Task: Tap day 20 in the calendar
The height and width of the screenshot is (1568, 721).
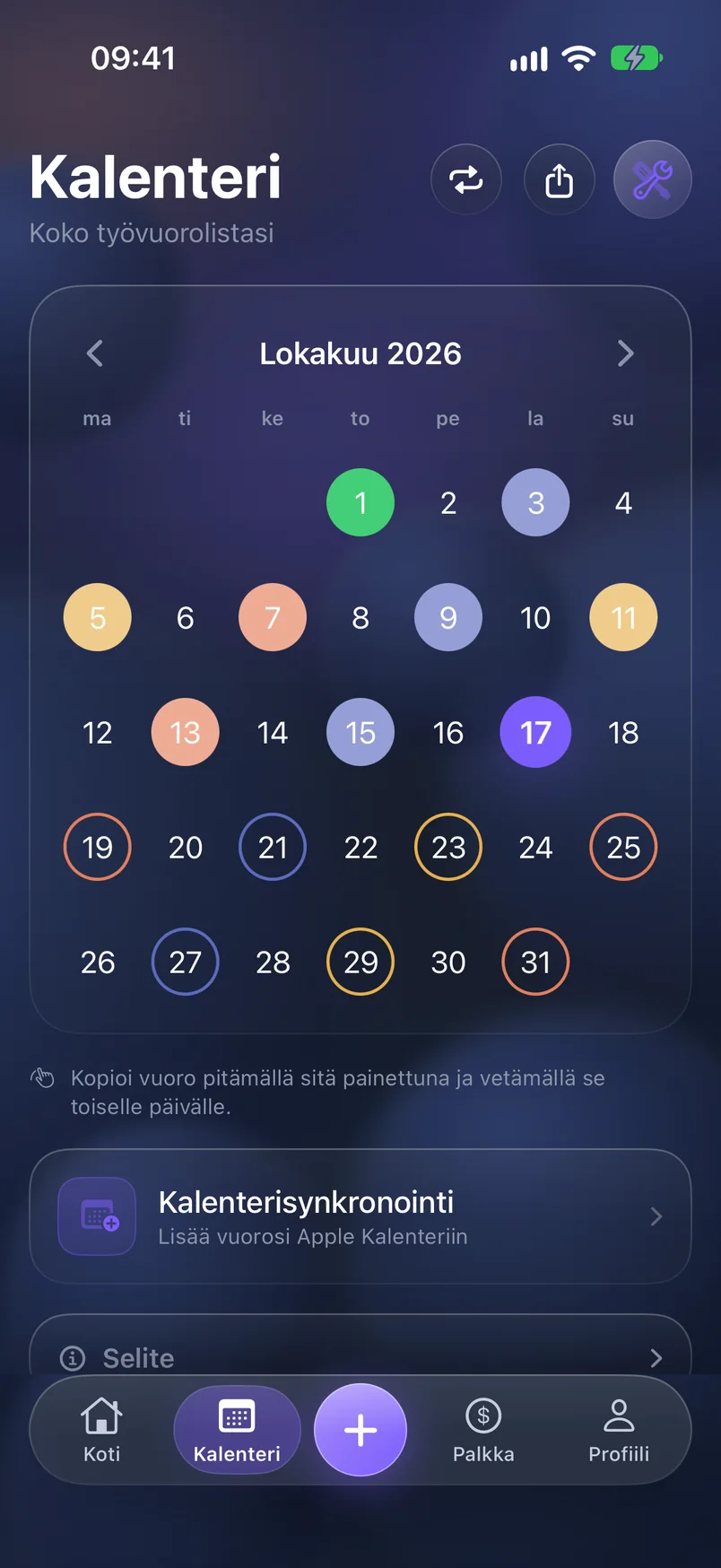Action: [x=186, y=847]
